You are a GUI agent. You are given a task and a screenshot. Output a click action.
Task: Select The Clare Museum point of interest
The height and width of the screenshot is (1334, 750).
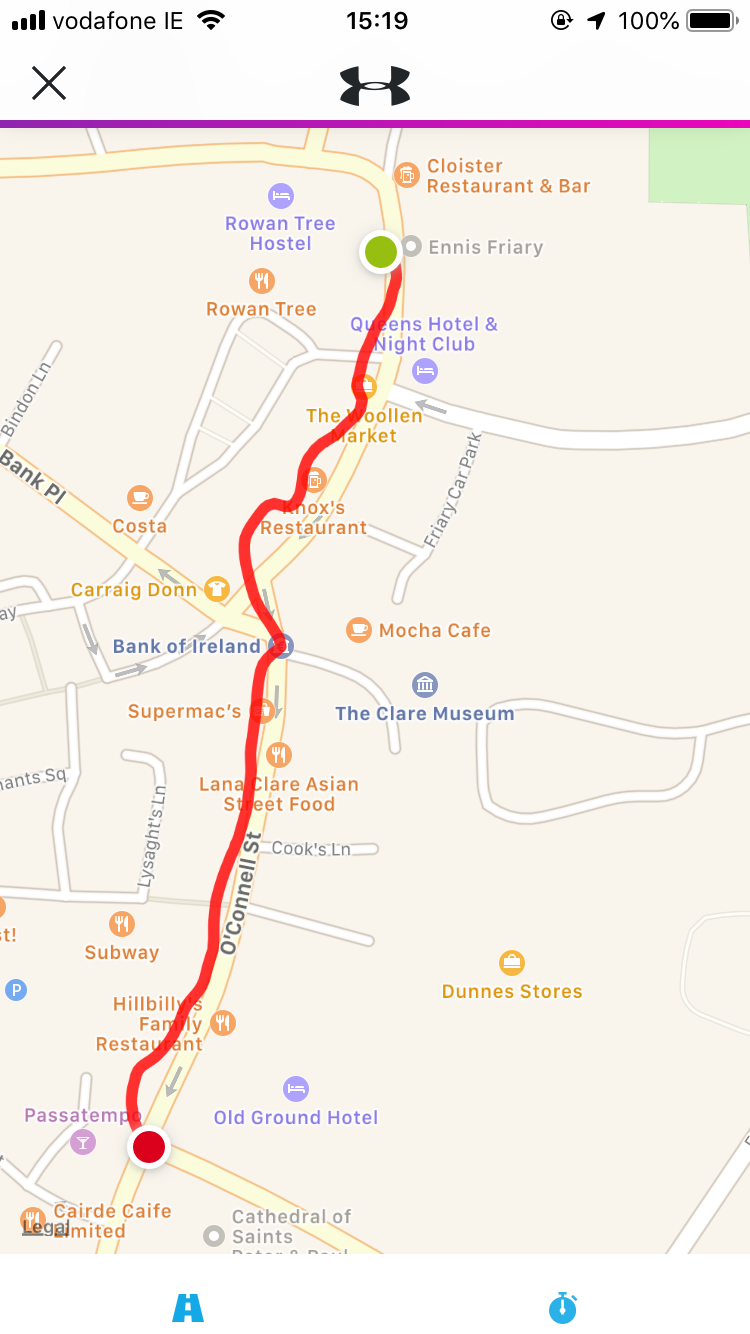pyautogui.click(x=425, y=685)
